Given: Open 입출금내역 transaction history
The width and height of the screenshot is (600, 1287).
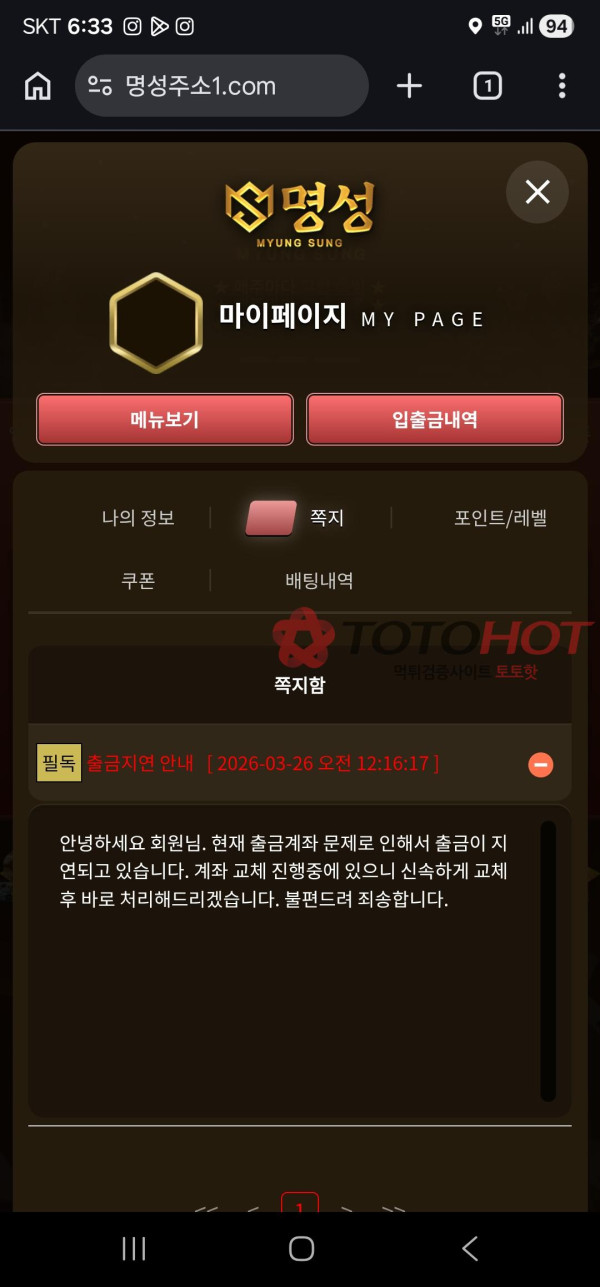Looking at the screenshot, I should 435,420.
